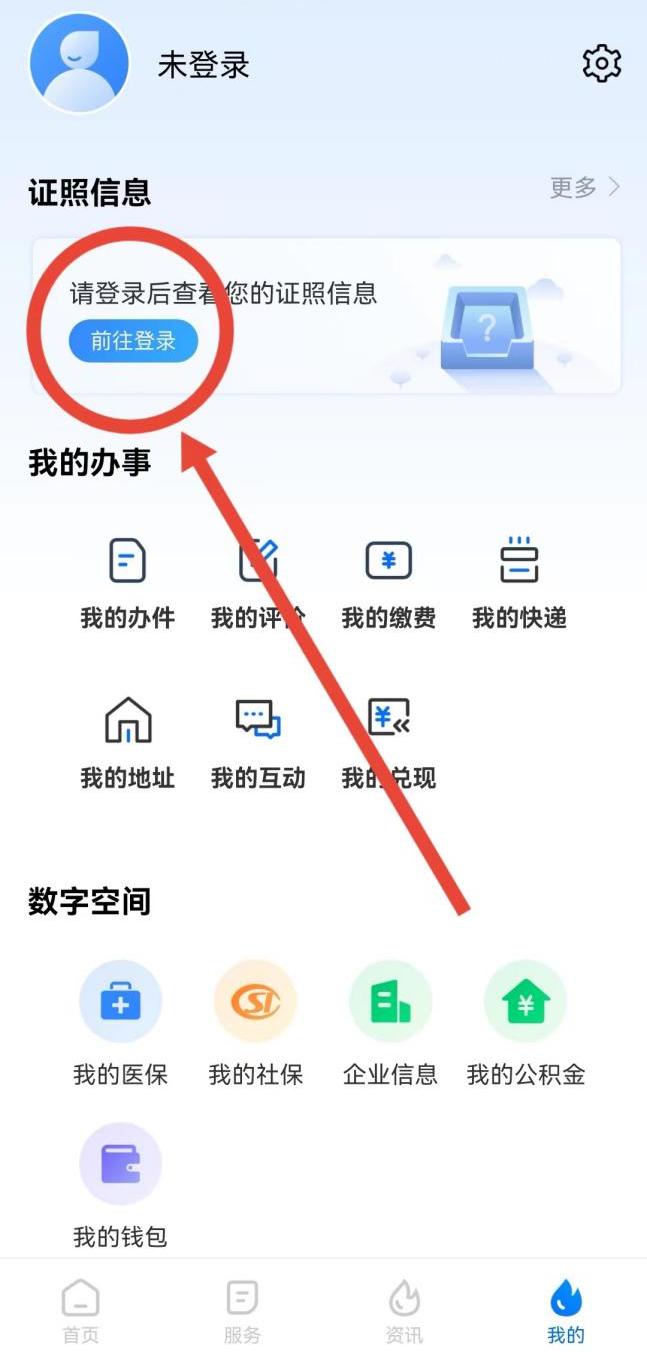Tap the 前往登录 button
Image resolution: width=647 pixels, height=1355 pixels.
[133, 341]
